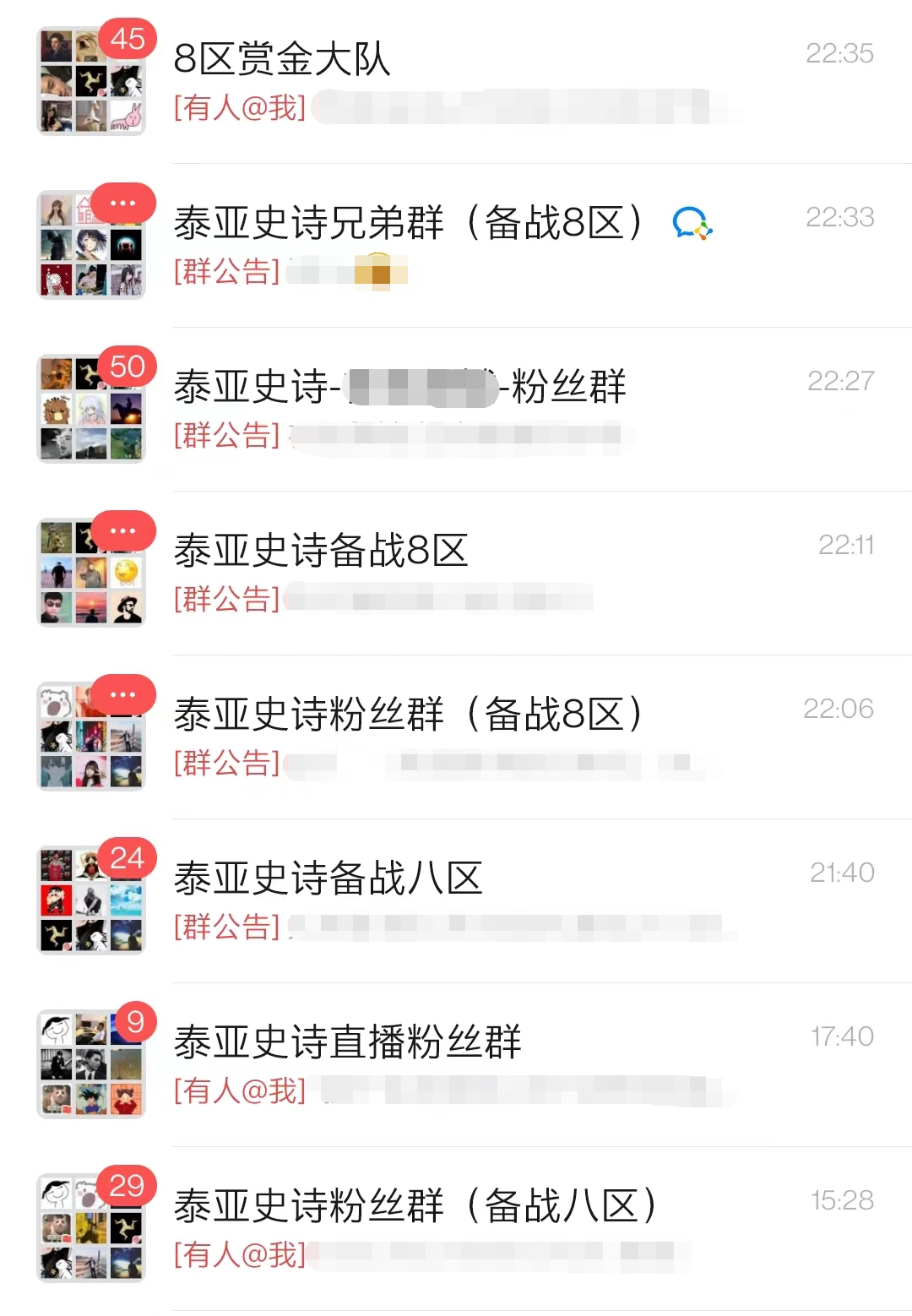Click the QQ interactive icon beside 泰亚史诗兄弟群

coord(692,224)
